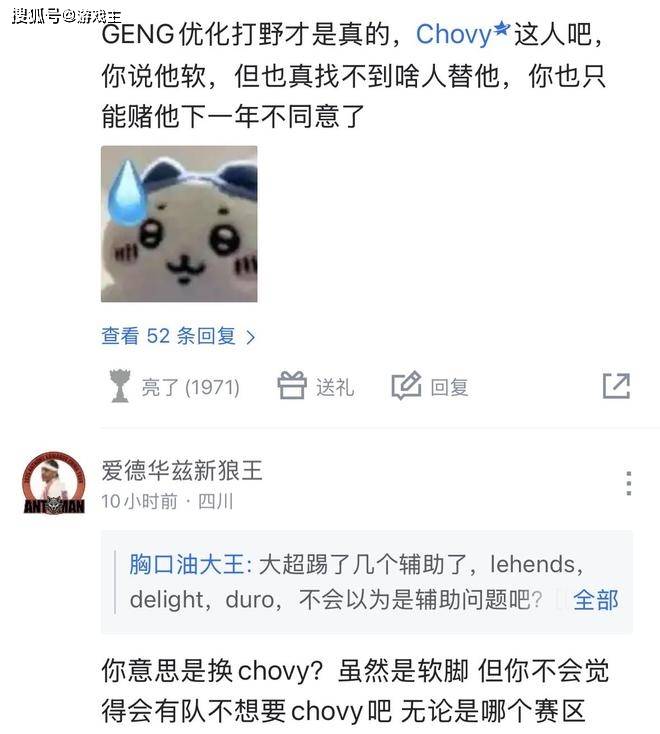The image size is (660, 734).
Task: Open overflow menu on 爱德华兹新狼王's comment
Action: [628, 484]
